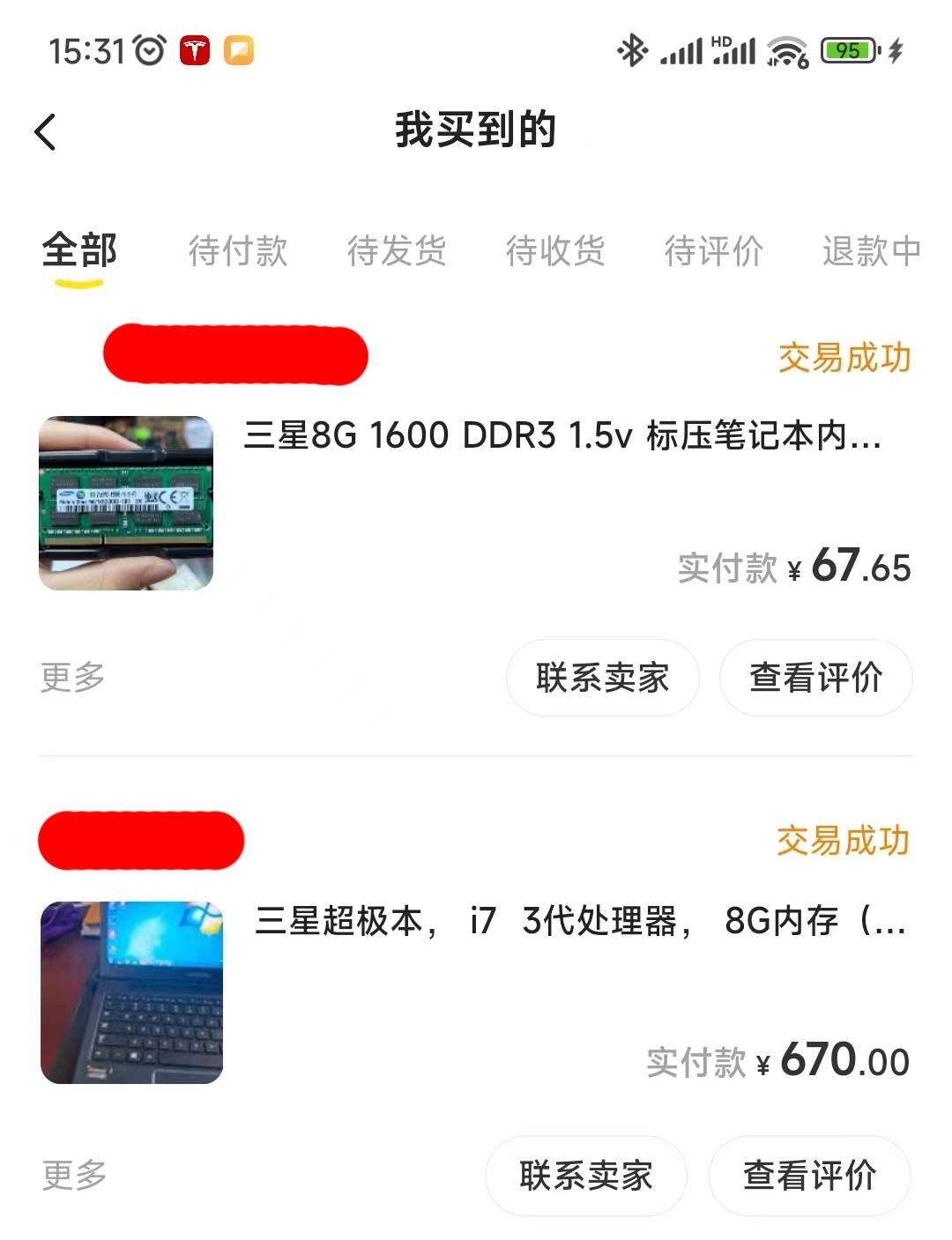Click the Bluetooth icon in status bar
952x1240 pixels.
(633, 50)
